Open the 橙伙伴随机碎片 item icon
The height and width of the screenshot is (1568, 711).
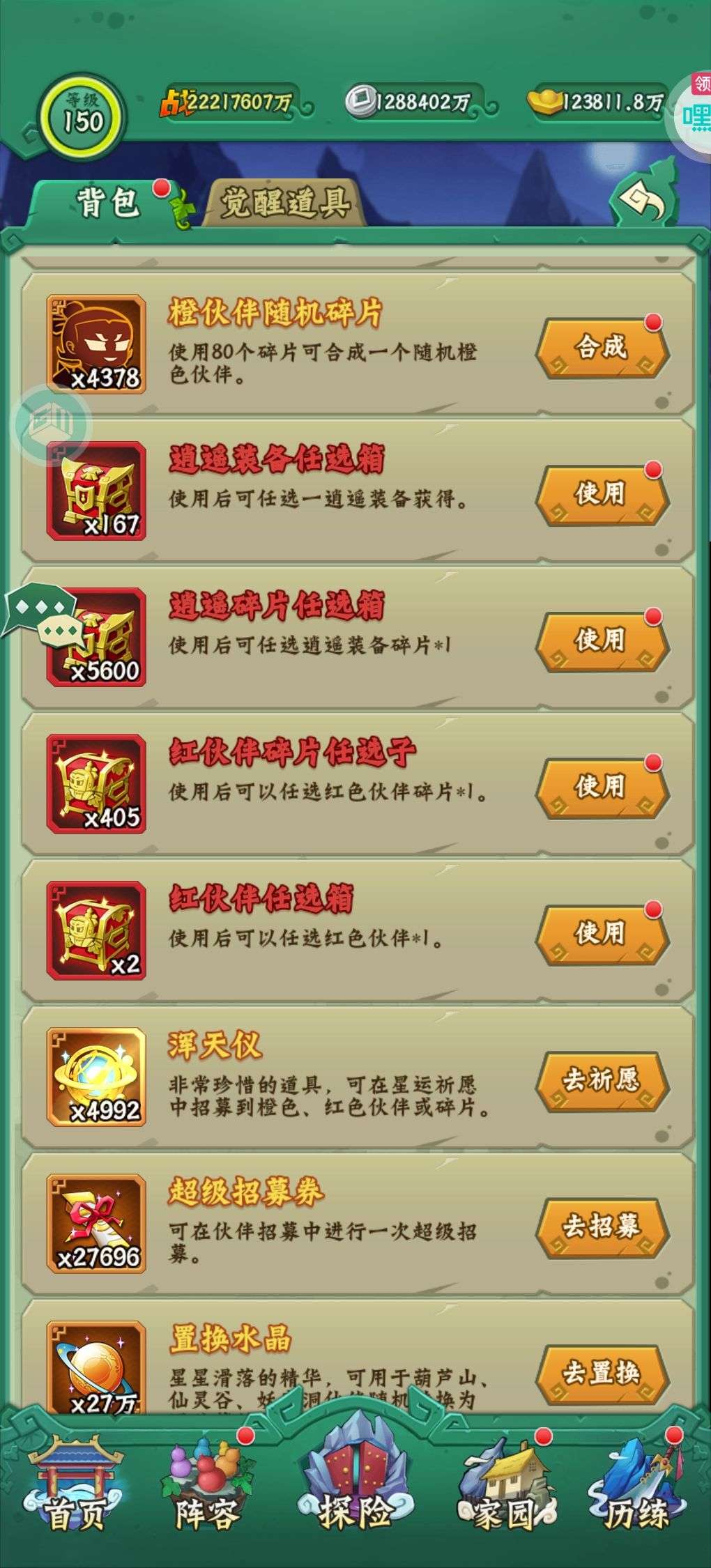coord(96,344)
